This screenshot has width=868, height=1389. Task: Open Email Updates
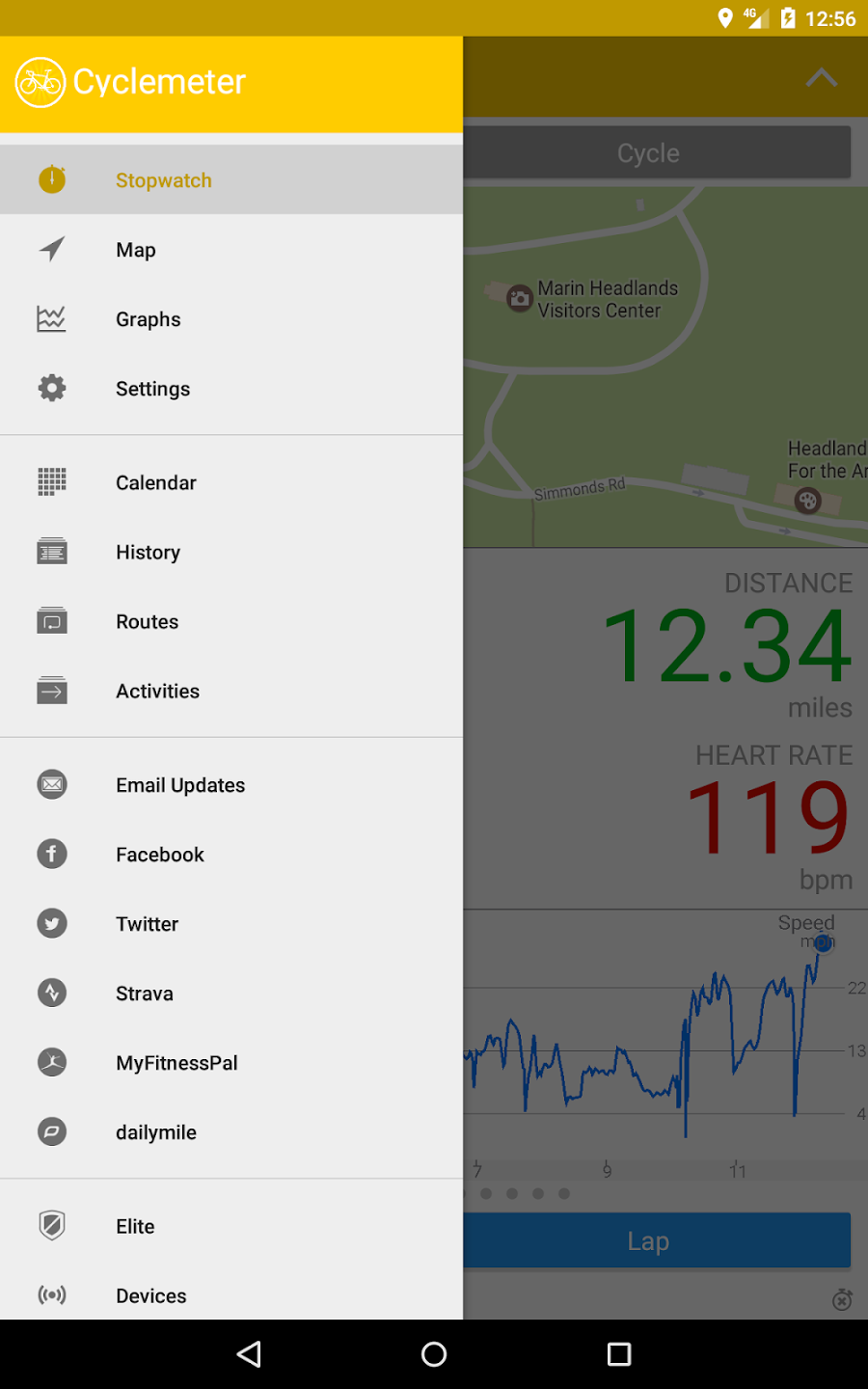pos(231,785)
